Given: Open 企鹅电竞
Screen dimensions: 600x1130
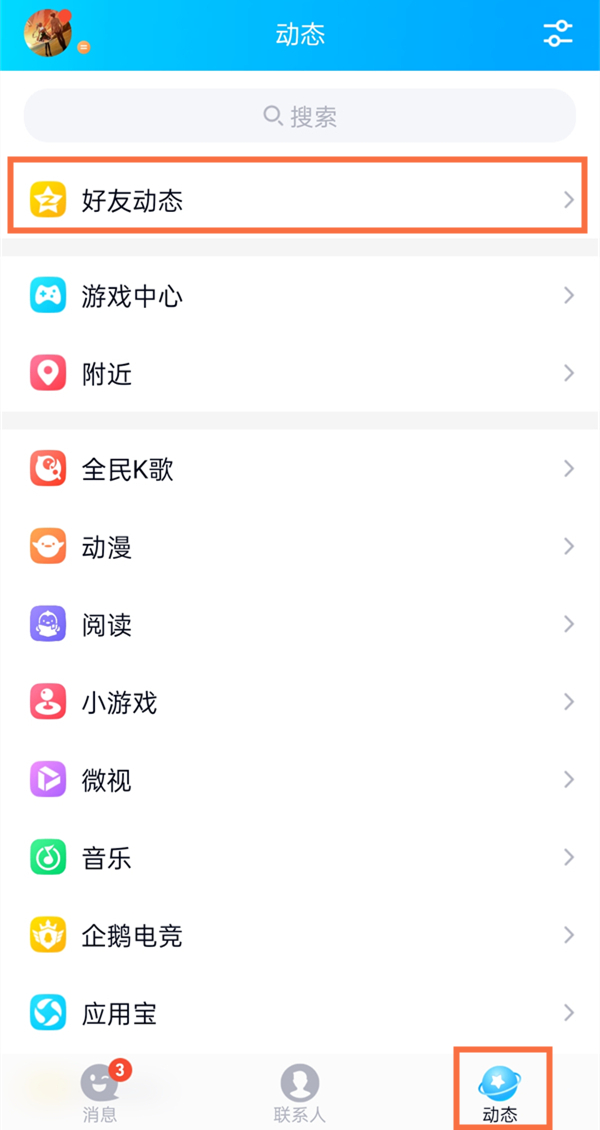Looking at the screenshot, I should click(x=300, y=936).
